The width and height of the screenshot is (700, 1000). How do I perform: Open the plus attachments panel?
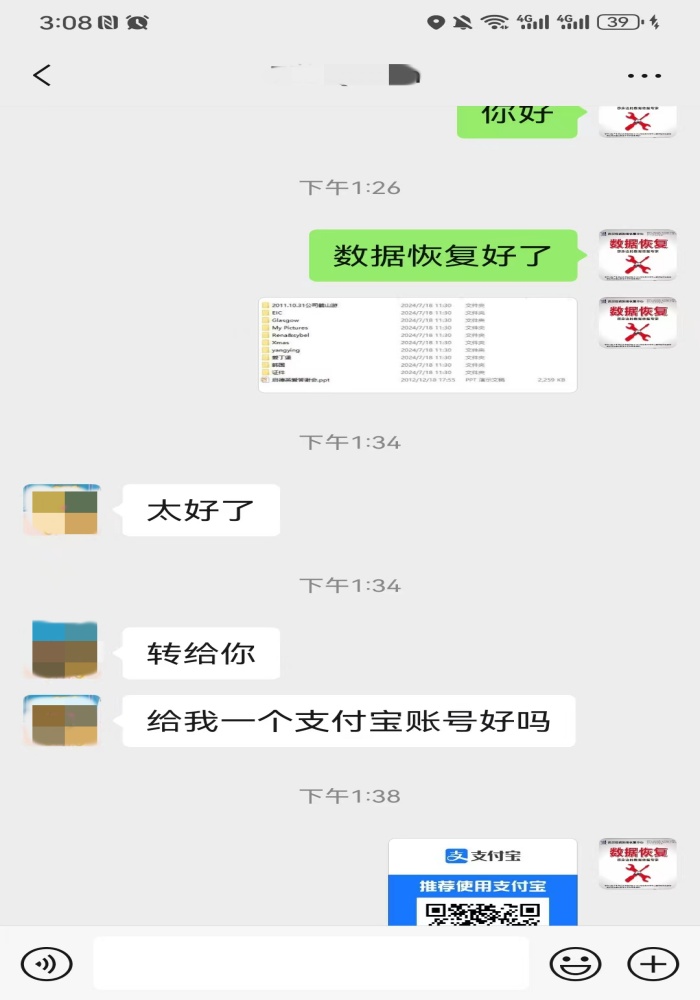(x=652, y=964)
